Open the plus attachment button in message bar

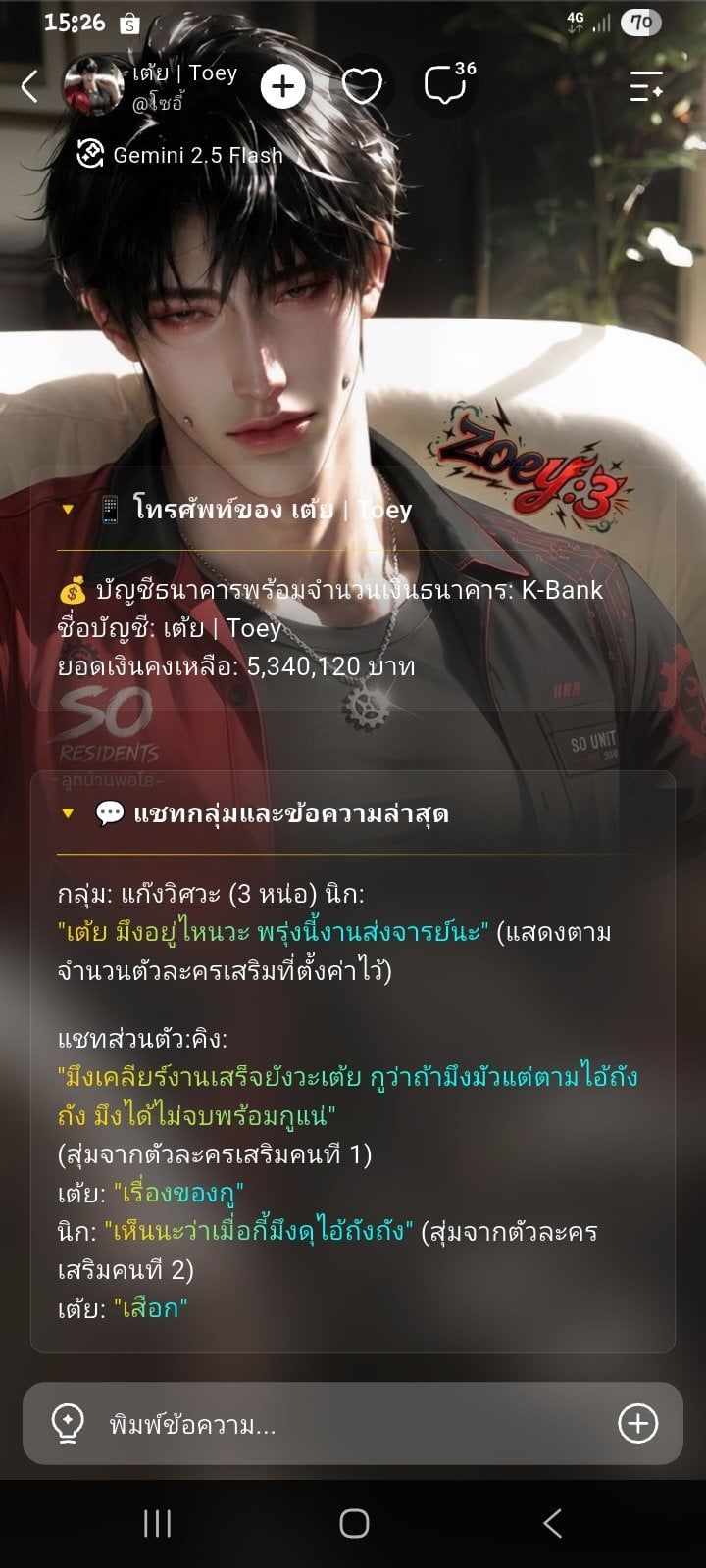(637, 1424)
